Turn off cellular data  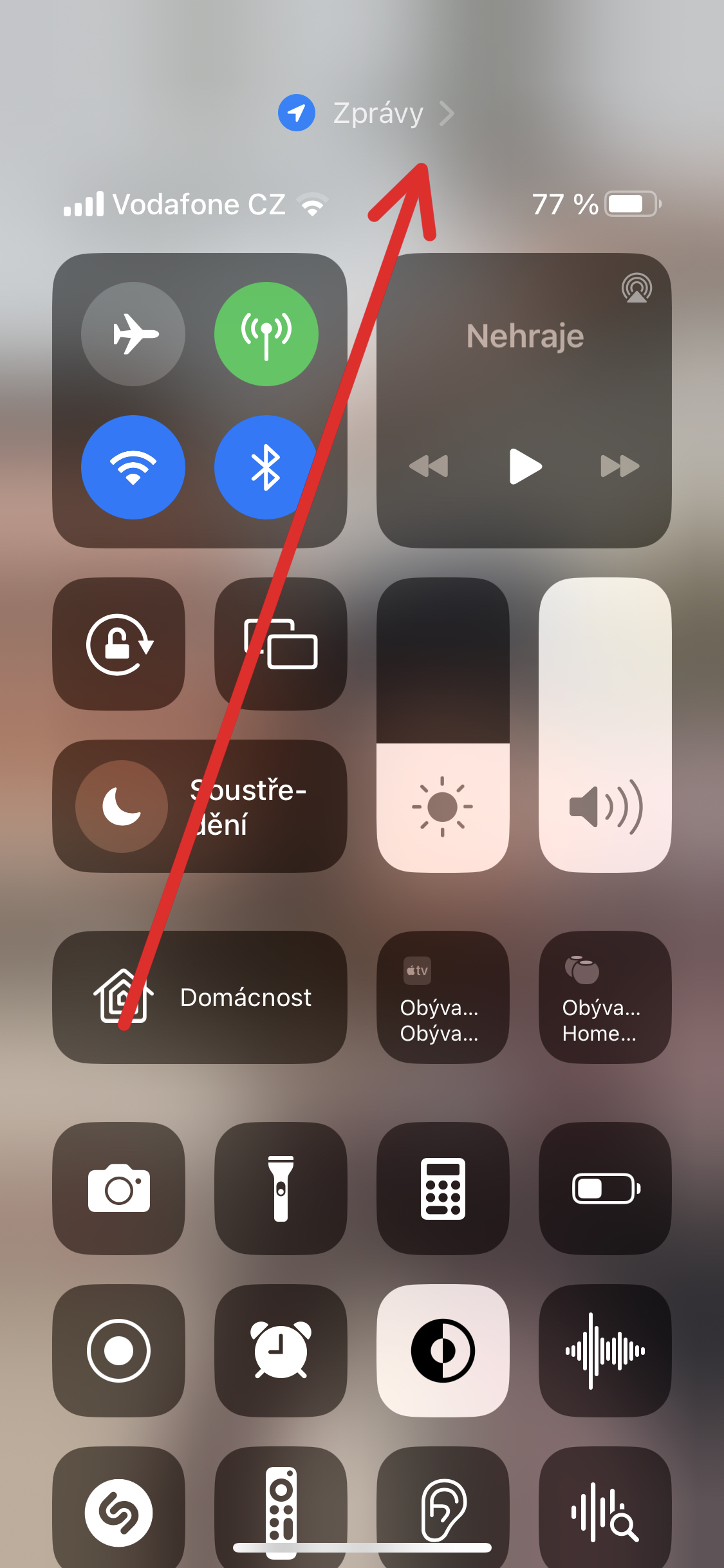click(x=266, y=334)
